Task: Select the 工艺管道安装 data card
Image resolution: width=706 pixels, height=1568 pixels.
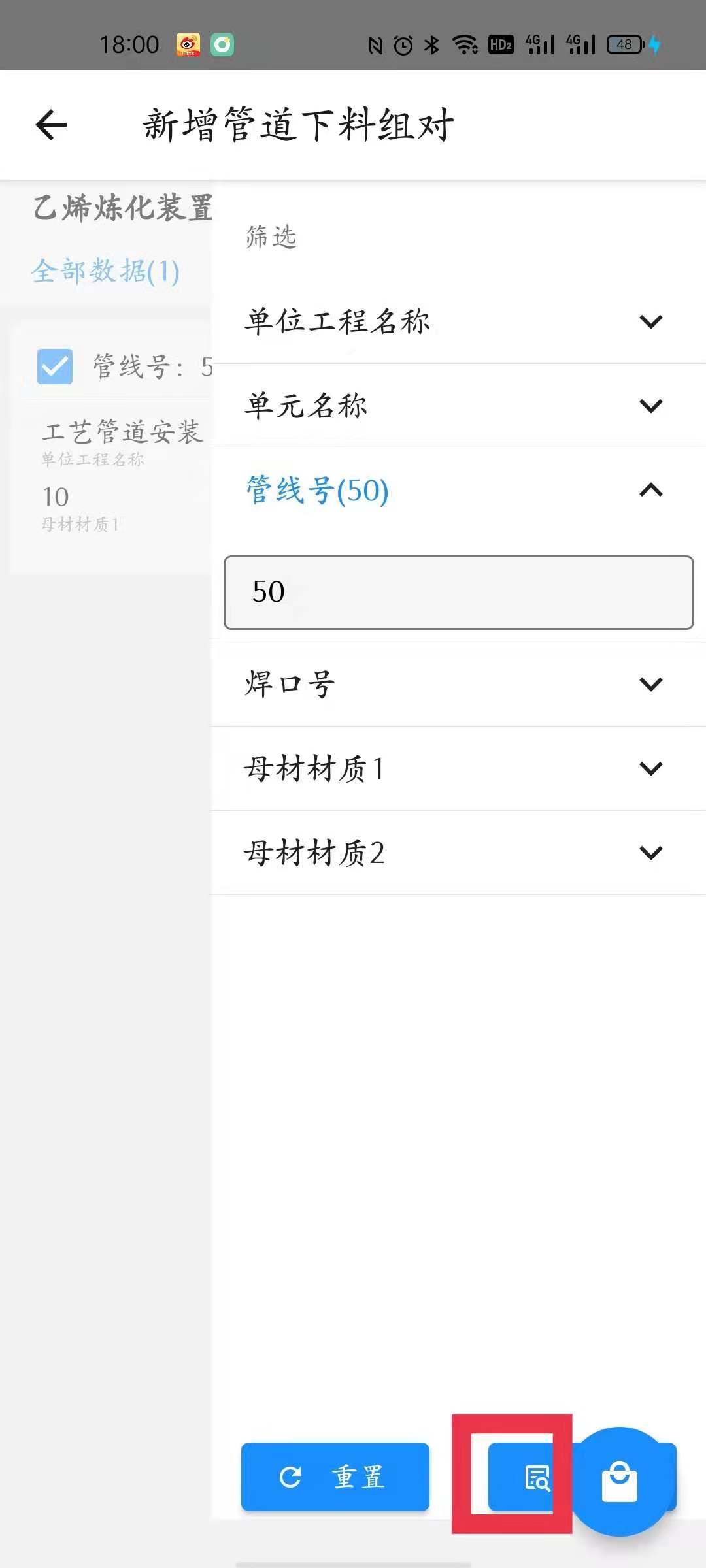Action: [123, 433]
